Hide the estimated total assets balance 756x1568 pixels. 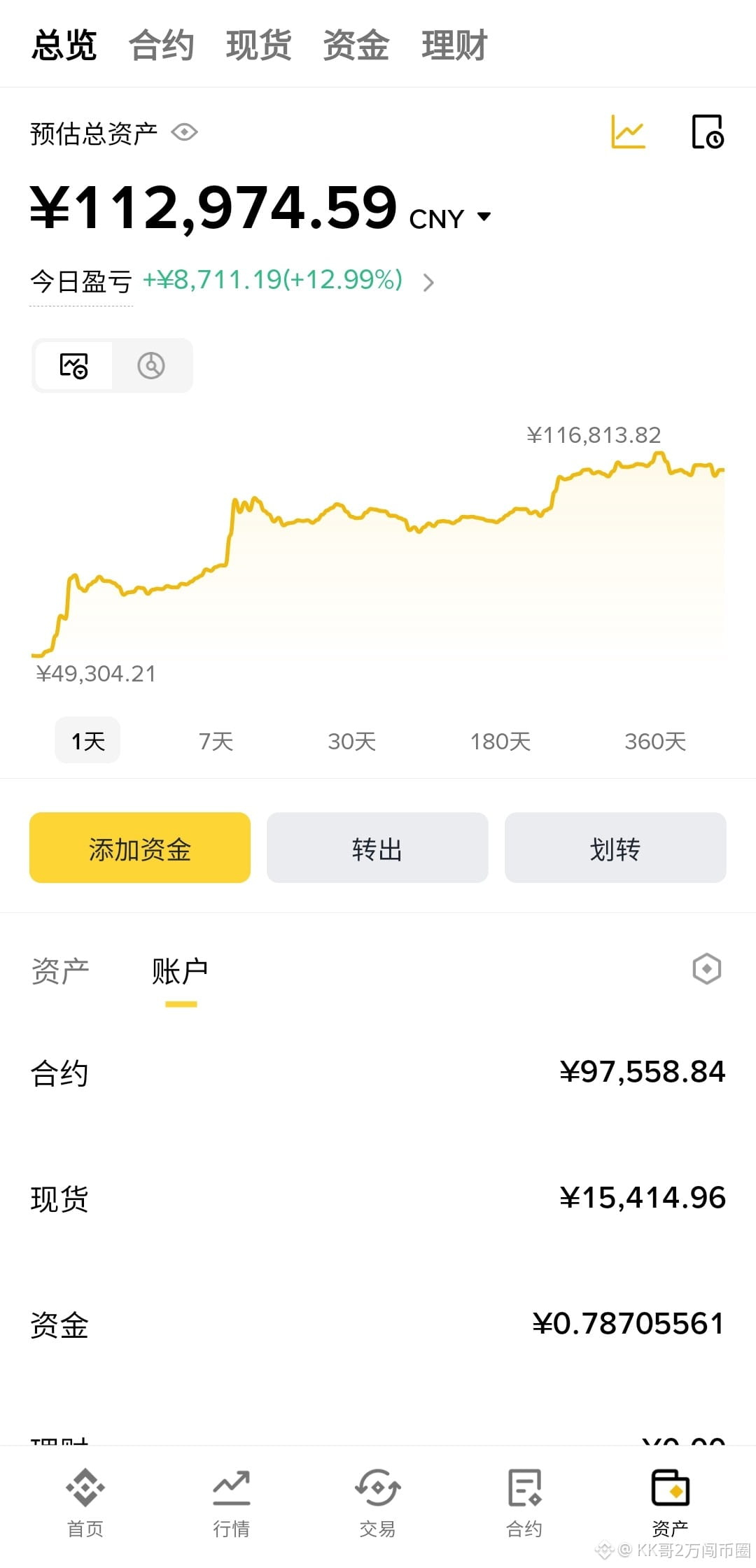(x=185, y=132)
